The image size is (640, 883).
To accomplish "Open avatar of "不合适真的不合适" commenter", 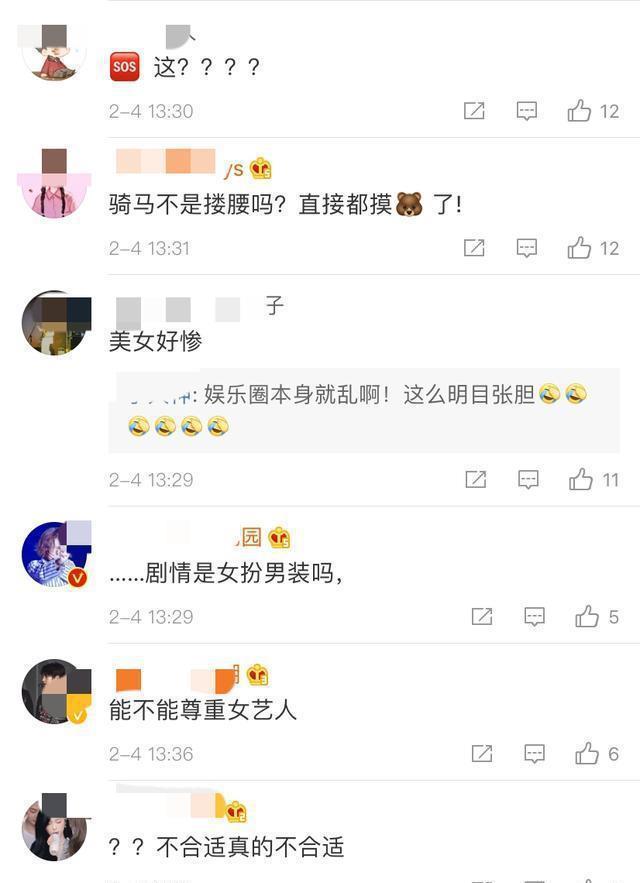I will point(56,829).
